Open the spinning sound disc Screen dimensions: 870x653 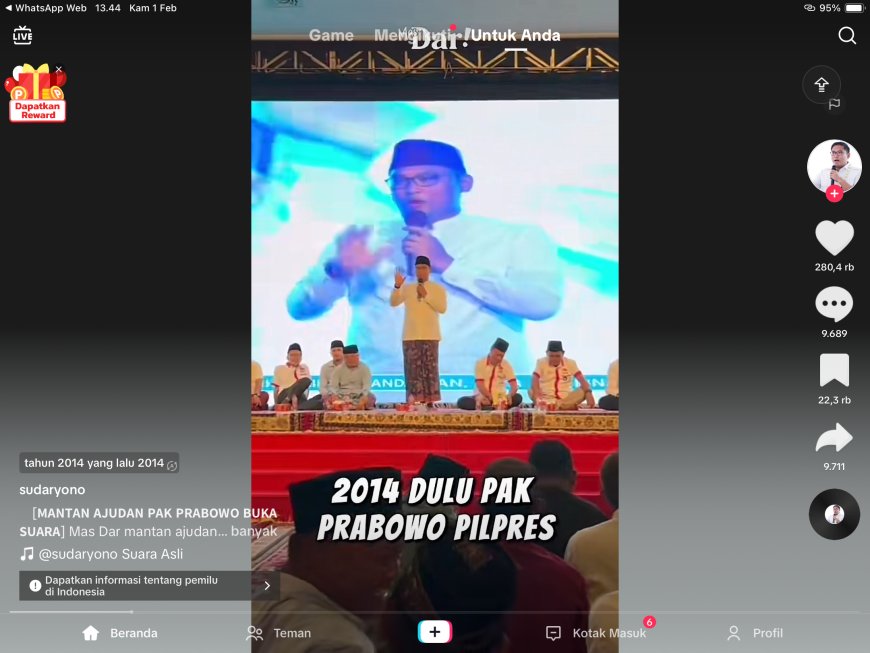(x=834, y=514)
